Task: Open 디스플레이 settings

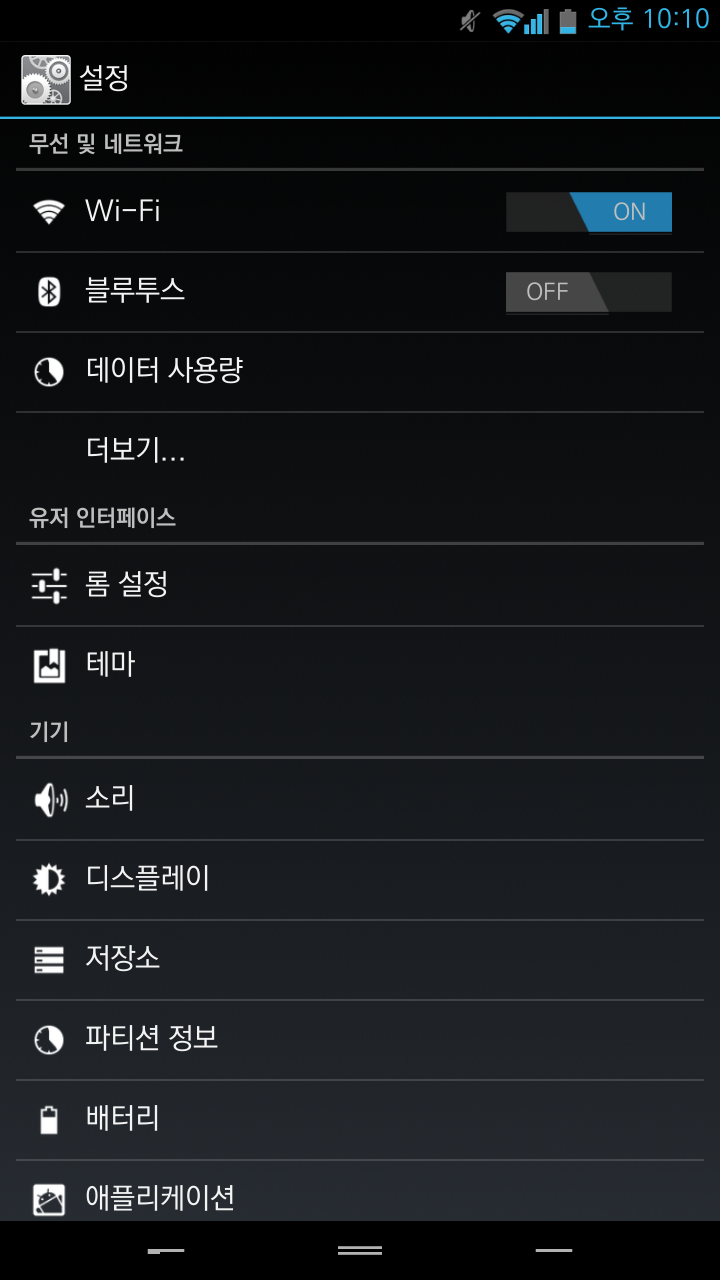Action: pyautogui.click(x=360, y=879)
